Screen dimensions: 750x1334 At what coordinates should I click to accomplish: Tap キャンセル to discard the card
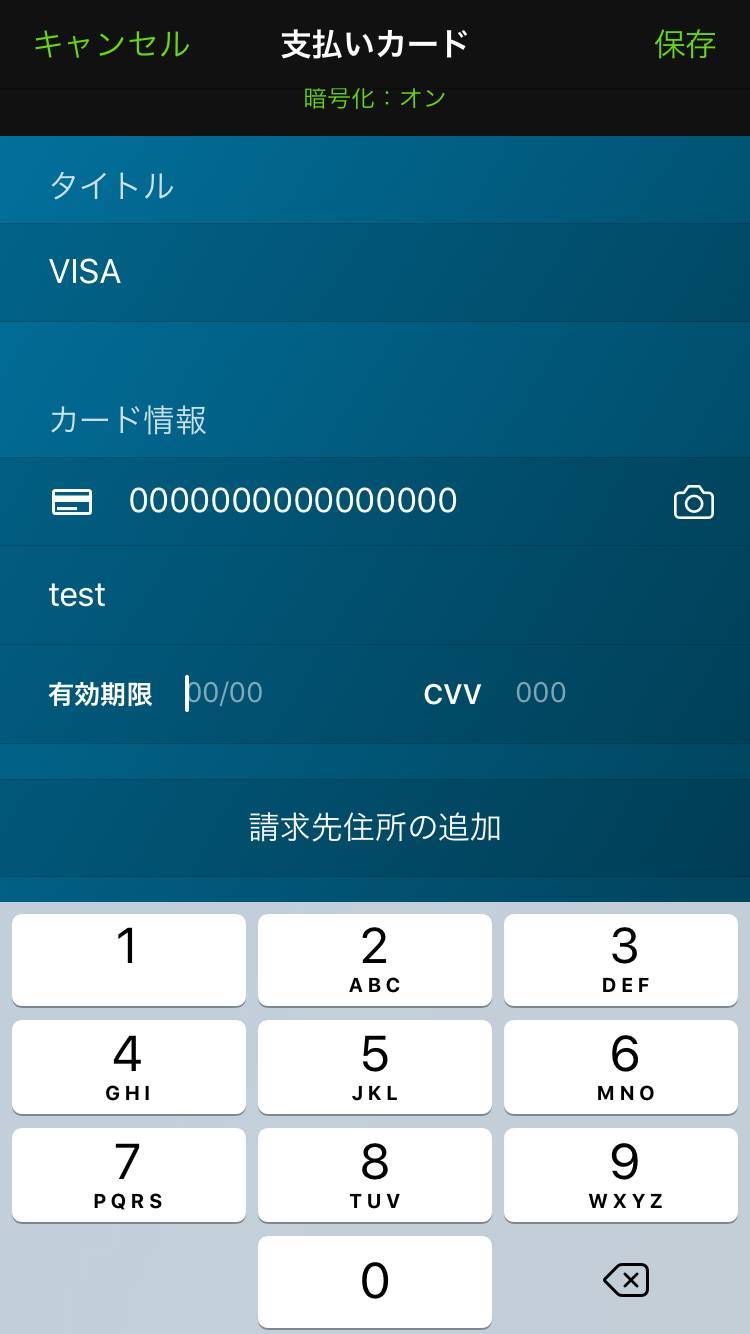(112, 45)
